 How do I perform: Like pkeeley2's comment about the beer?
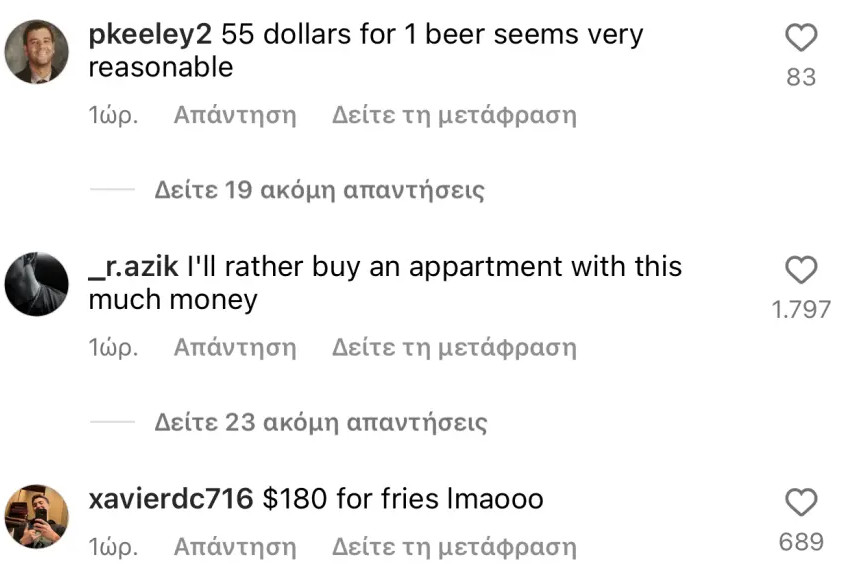tap(801, 38)
